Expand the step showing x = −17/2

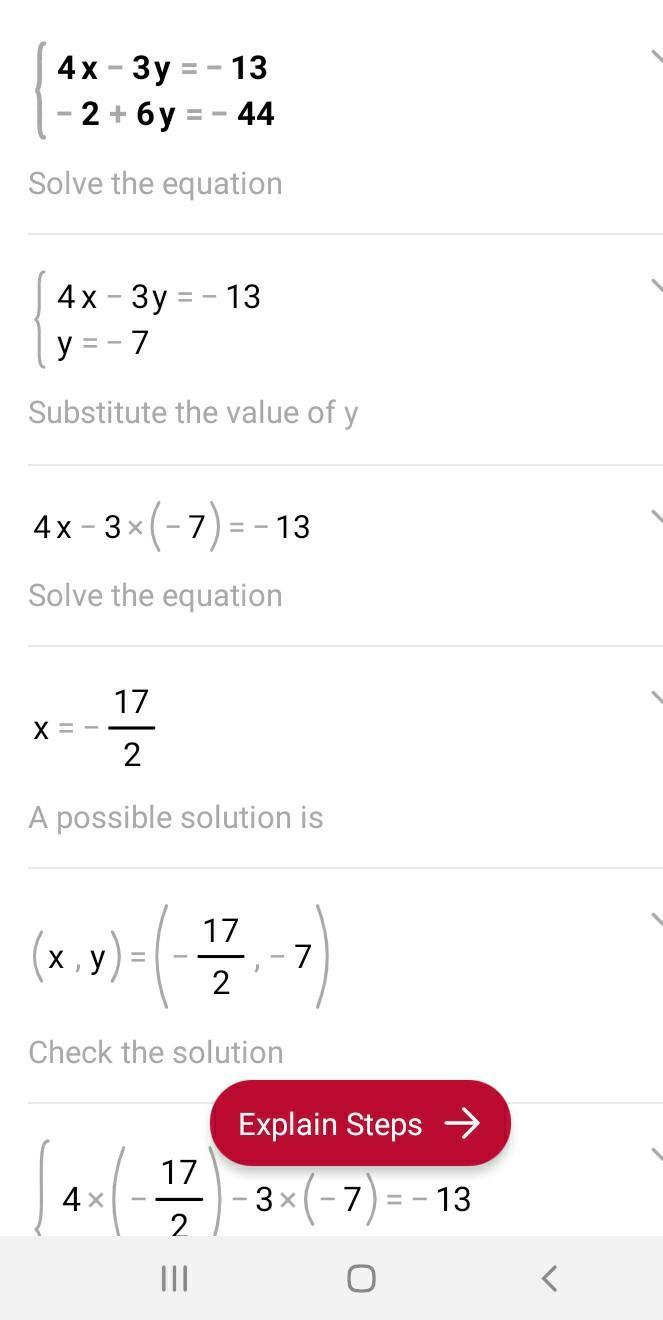[x=655, y=697]
